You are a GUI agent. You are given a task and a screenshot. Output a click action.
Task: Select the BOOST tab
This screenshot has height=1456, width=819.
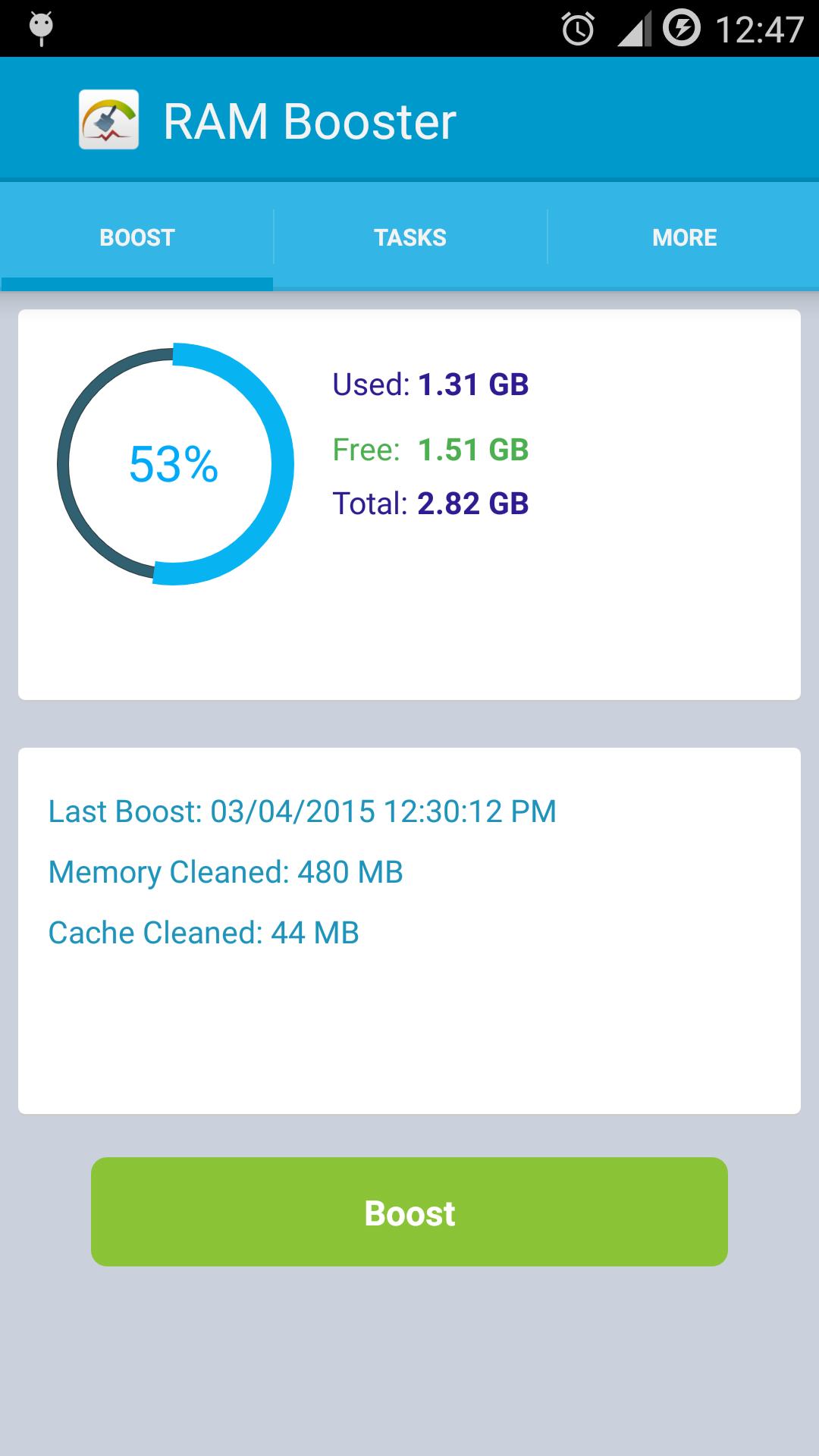[x=136, y=237]
